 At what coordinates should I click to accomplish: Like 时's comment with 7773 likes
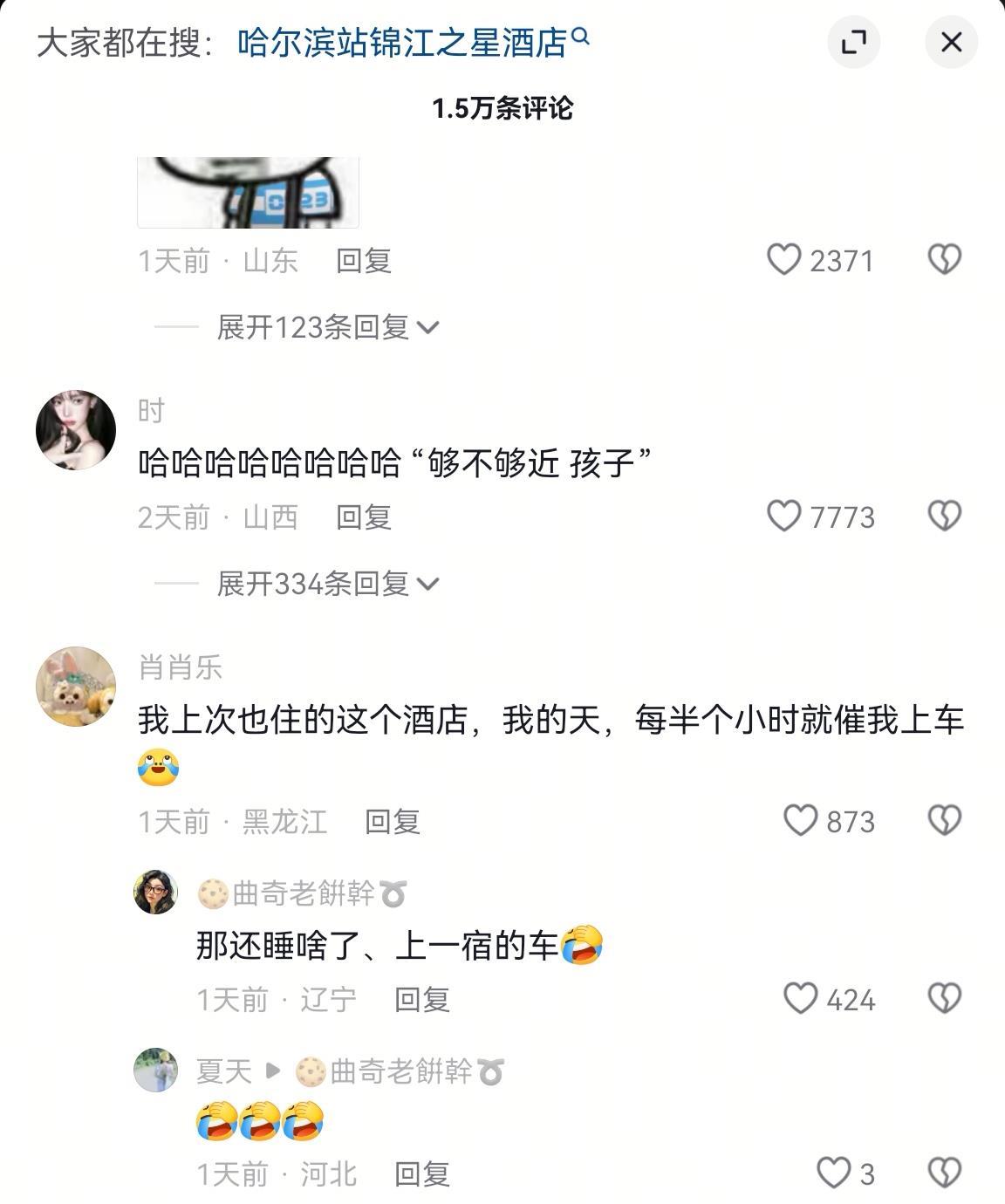pos(783,516)
